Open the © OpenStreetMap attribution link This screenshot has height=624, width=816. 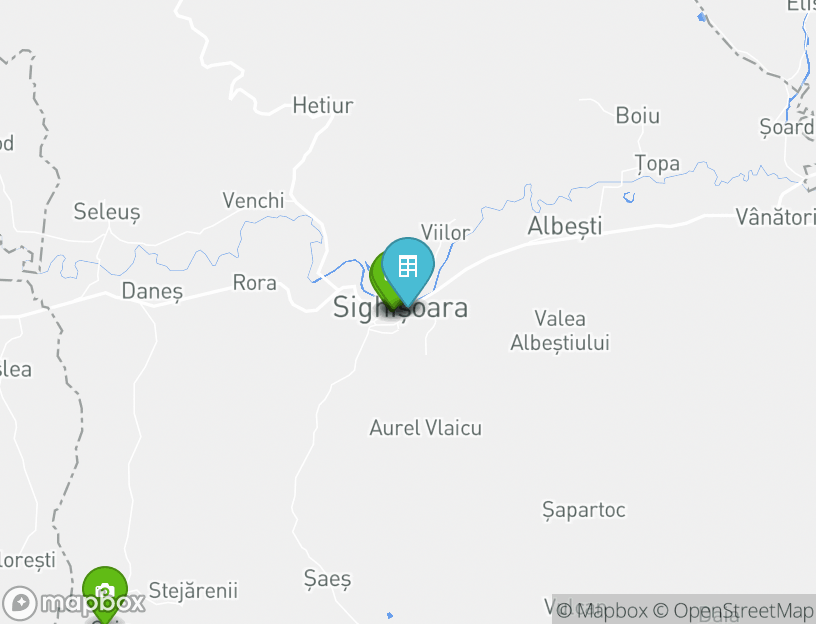pyautogui.click(x=734, y=611)
